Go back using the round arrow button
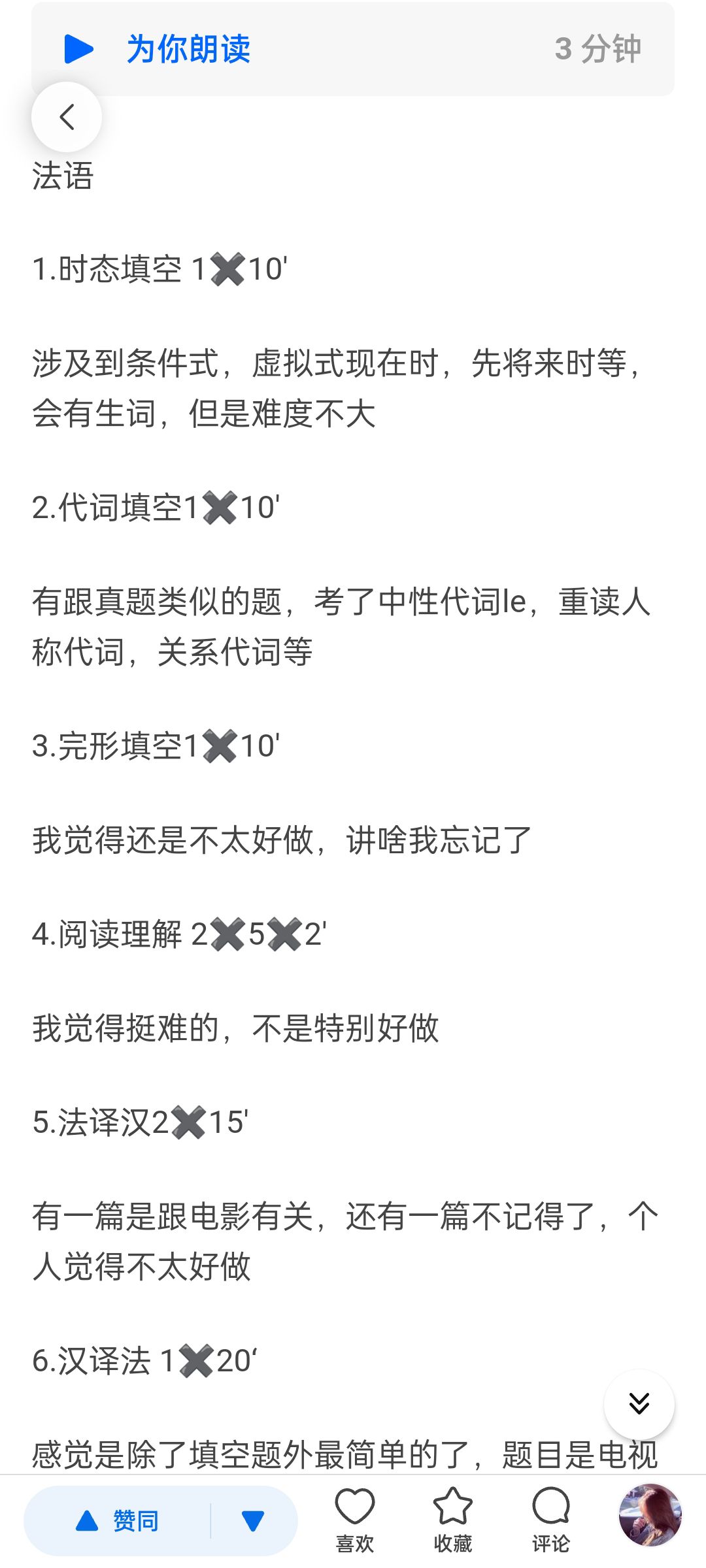 tap(67, 117)
